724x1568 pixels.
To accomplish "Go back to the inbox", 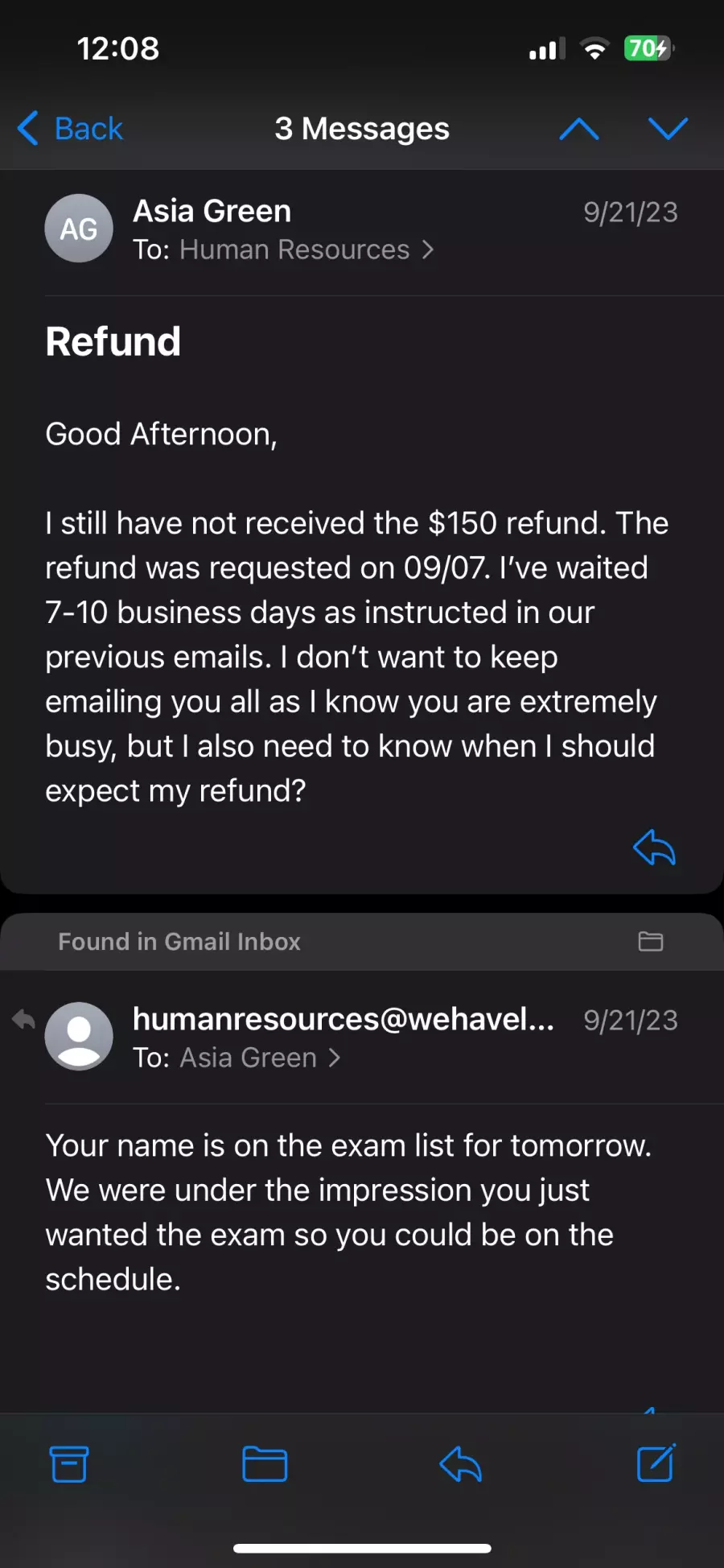I will (x=70, y=129).
